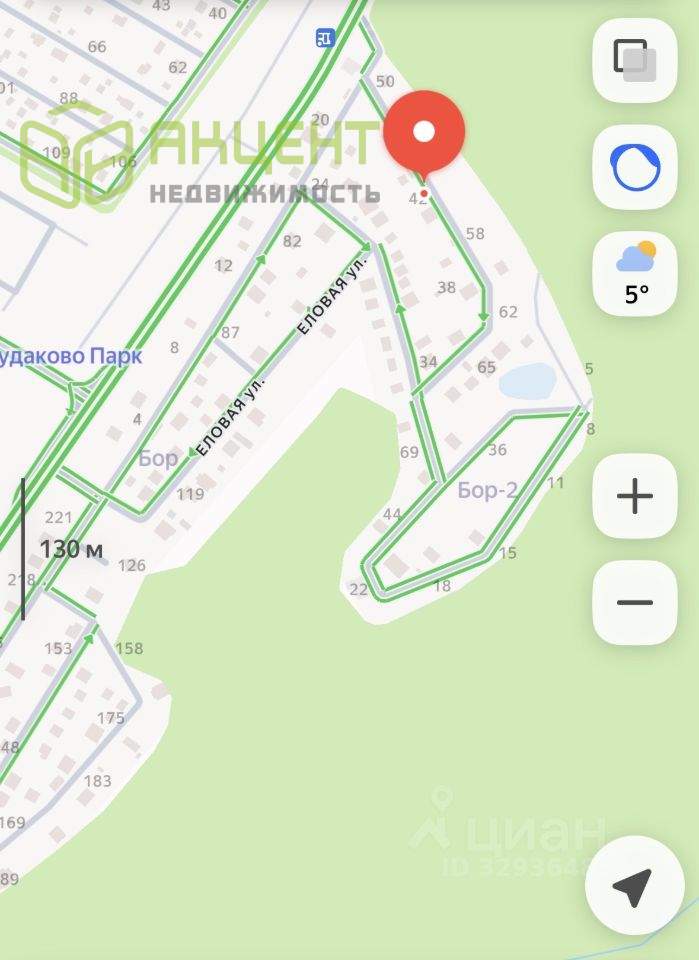Tap the red location pin marker
This screenshot has height=960, width=699.
424,134
